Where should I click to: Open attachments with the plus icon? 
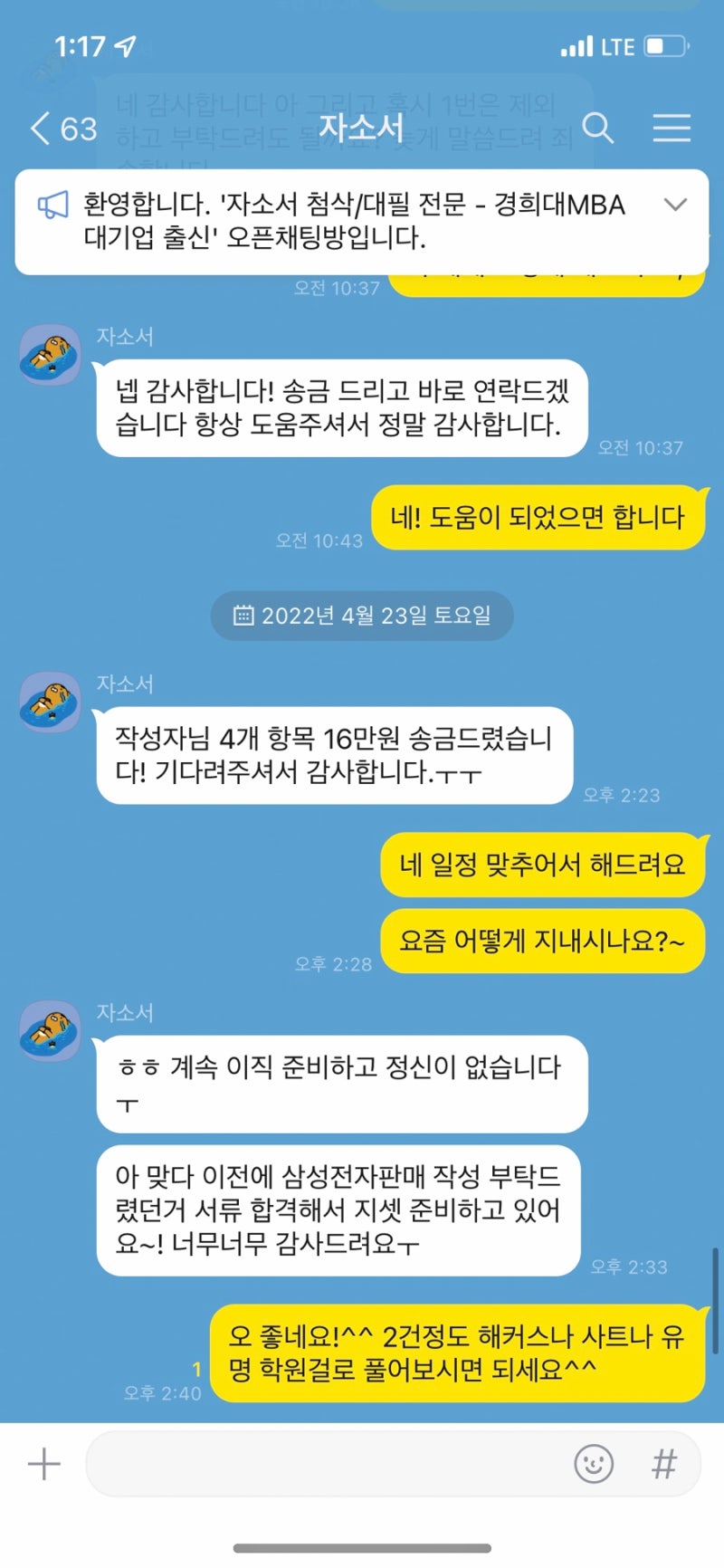[43, 1462]
